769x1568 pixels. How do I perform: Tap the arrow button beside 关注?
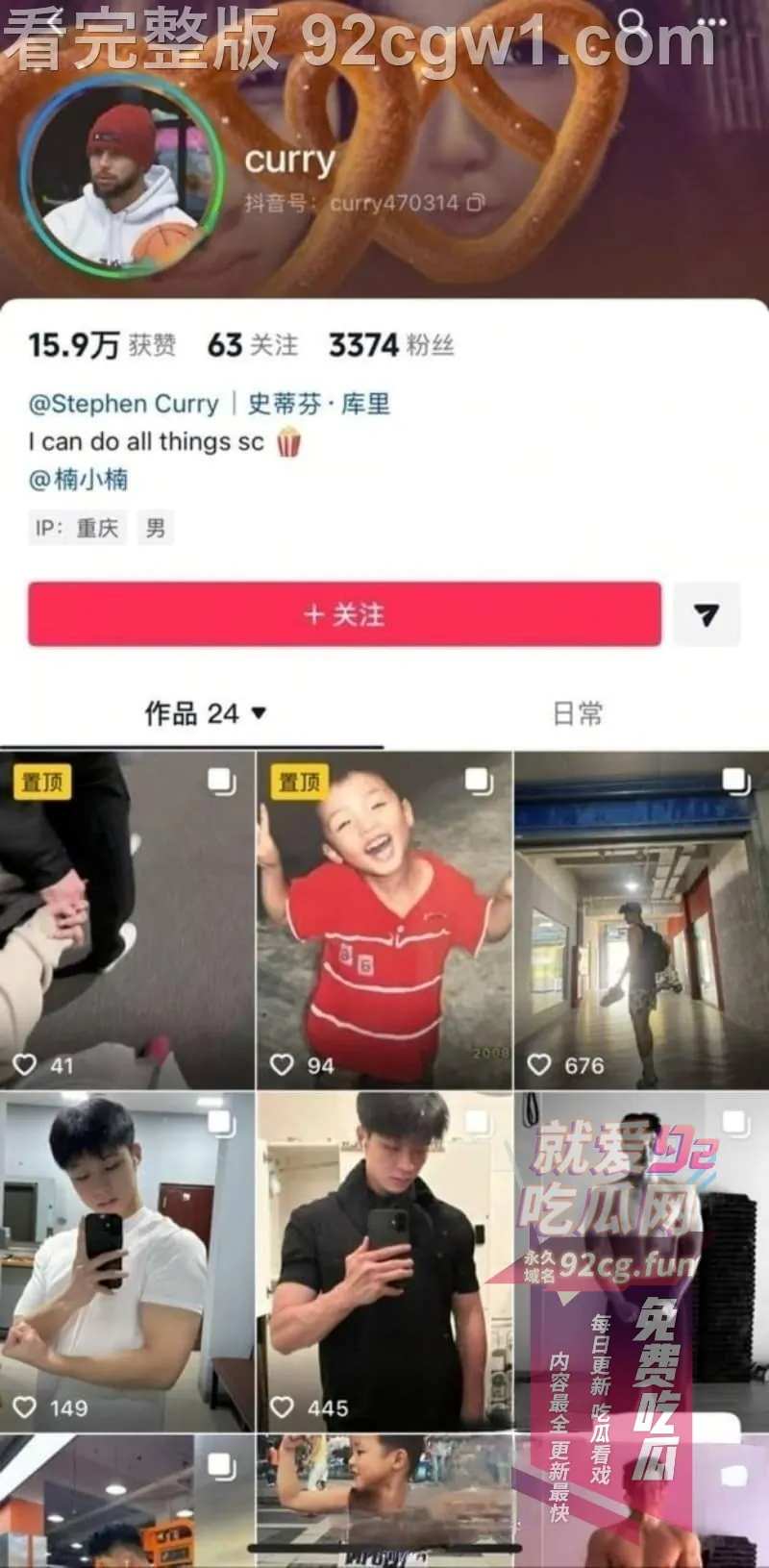707,614
